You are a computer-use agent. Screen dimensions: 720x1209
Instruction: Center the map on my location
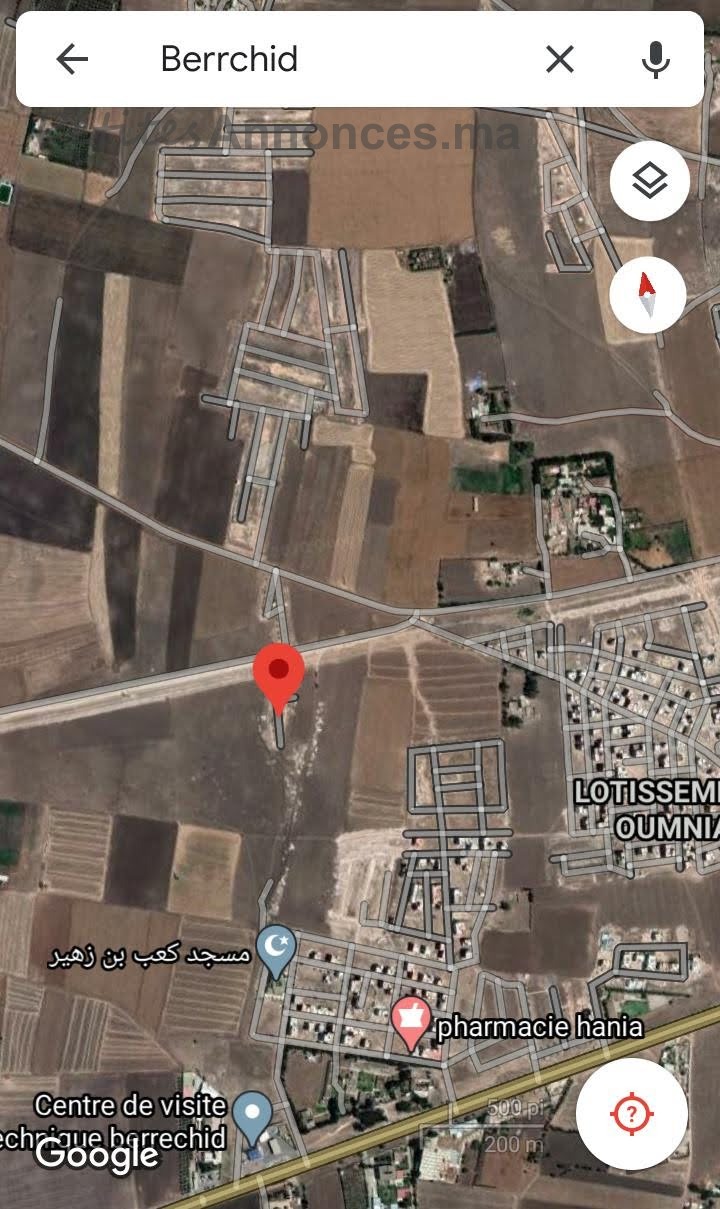tap(631, 1113)
